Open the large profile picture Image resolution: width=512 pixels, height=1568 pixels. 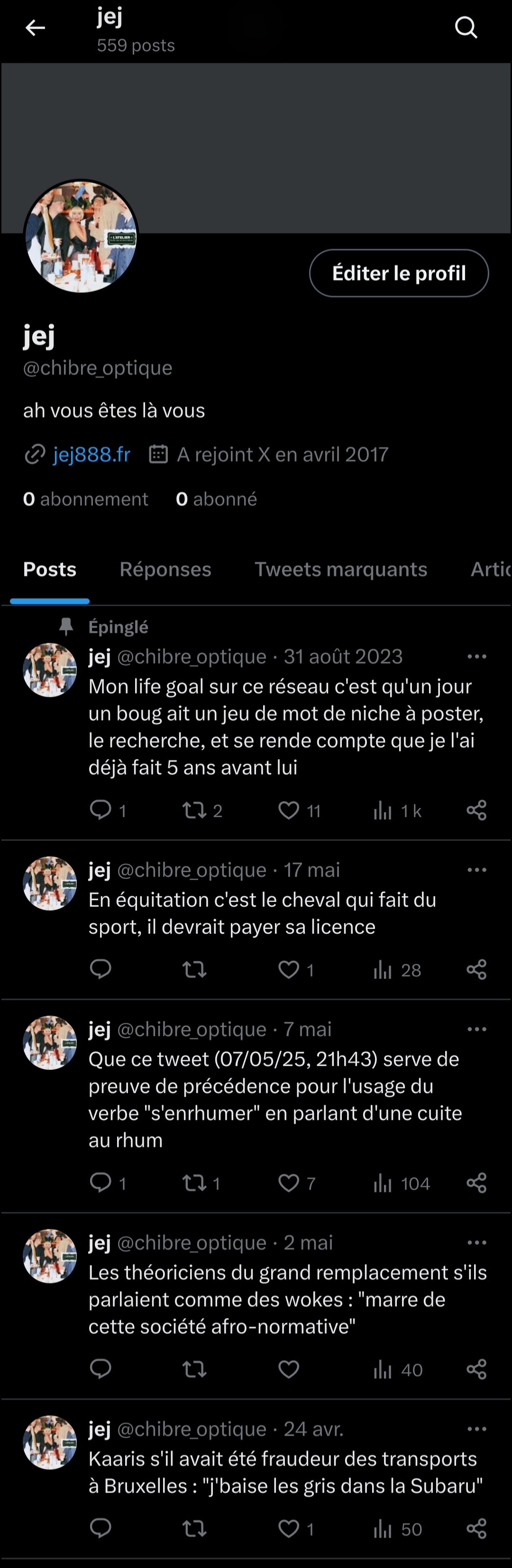pos(81,237)
